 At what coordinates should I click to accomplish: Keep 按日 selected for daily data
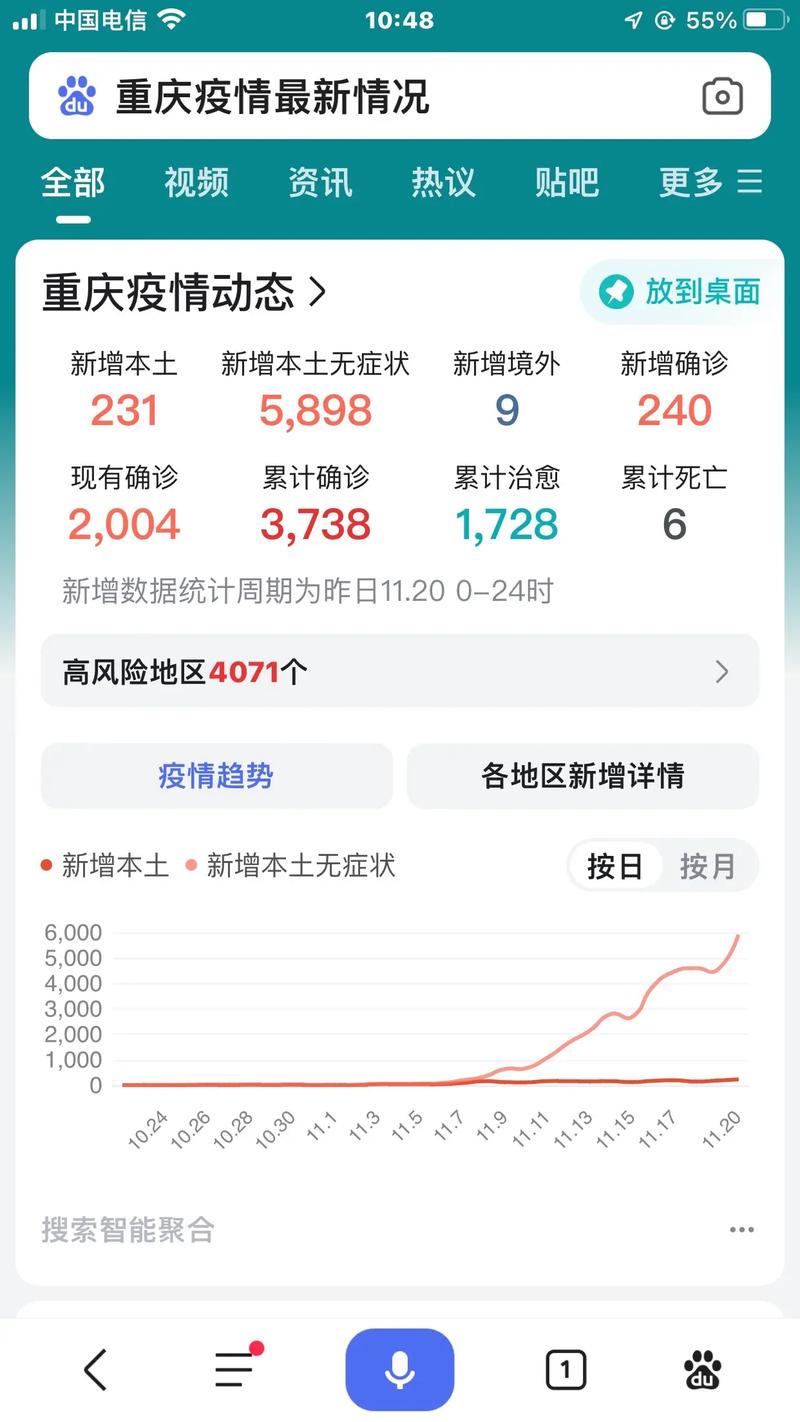pyautogui.click(x=616, y=866)
